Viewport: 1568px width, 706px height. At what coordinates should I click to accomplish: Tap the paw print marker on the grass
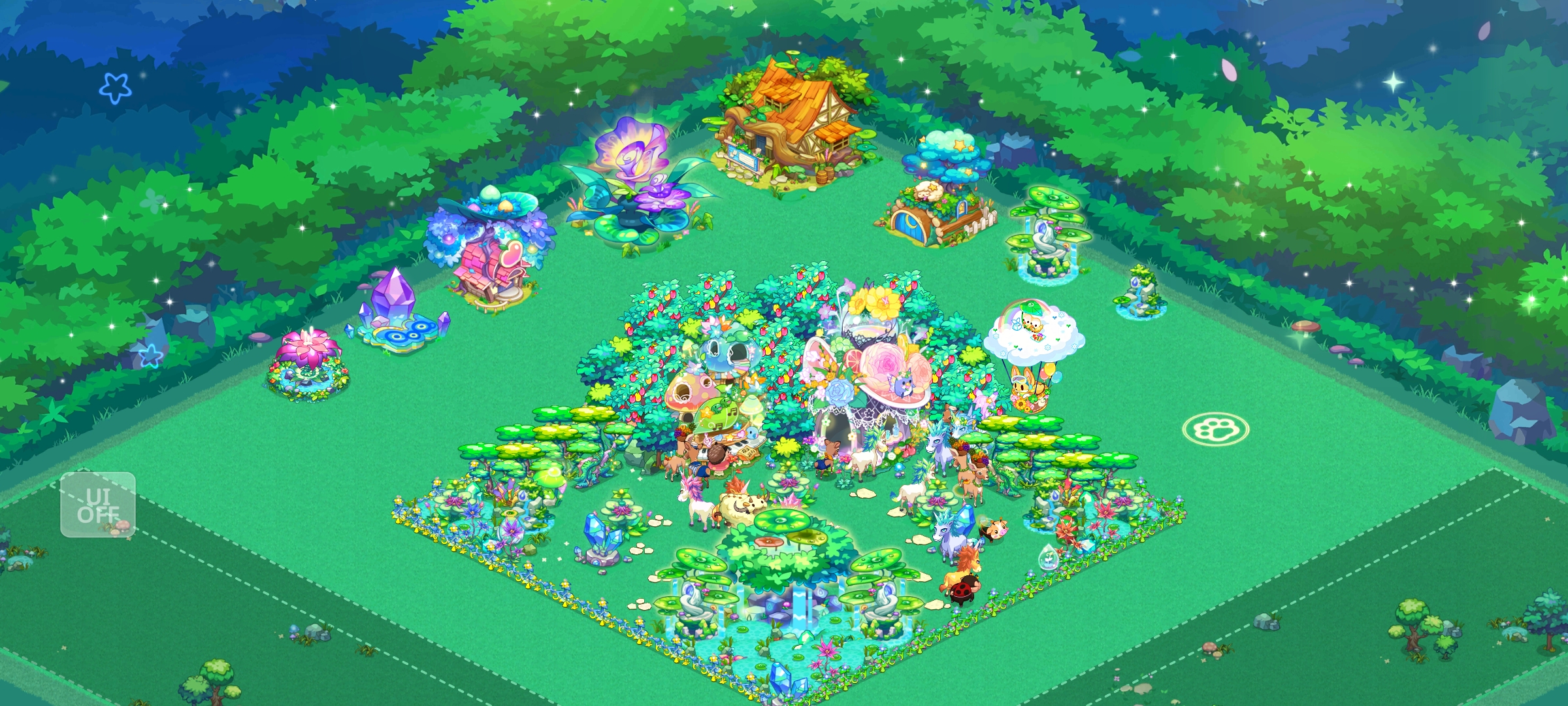tap(1216, 429)
